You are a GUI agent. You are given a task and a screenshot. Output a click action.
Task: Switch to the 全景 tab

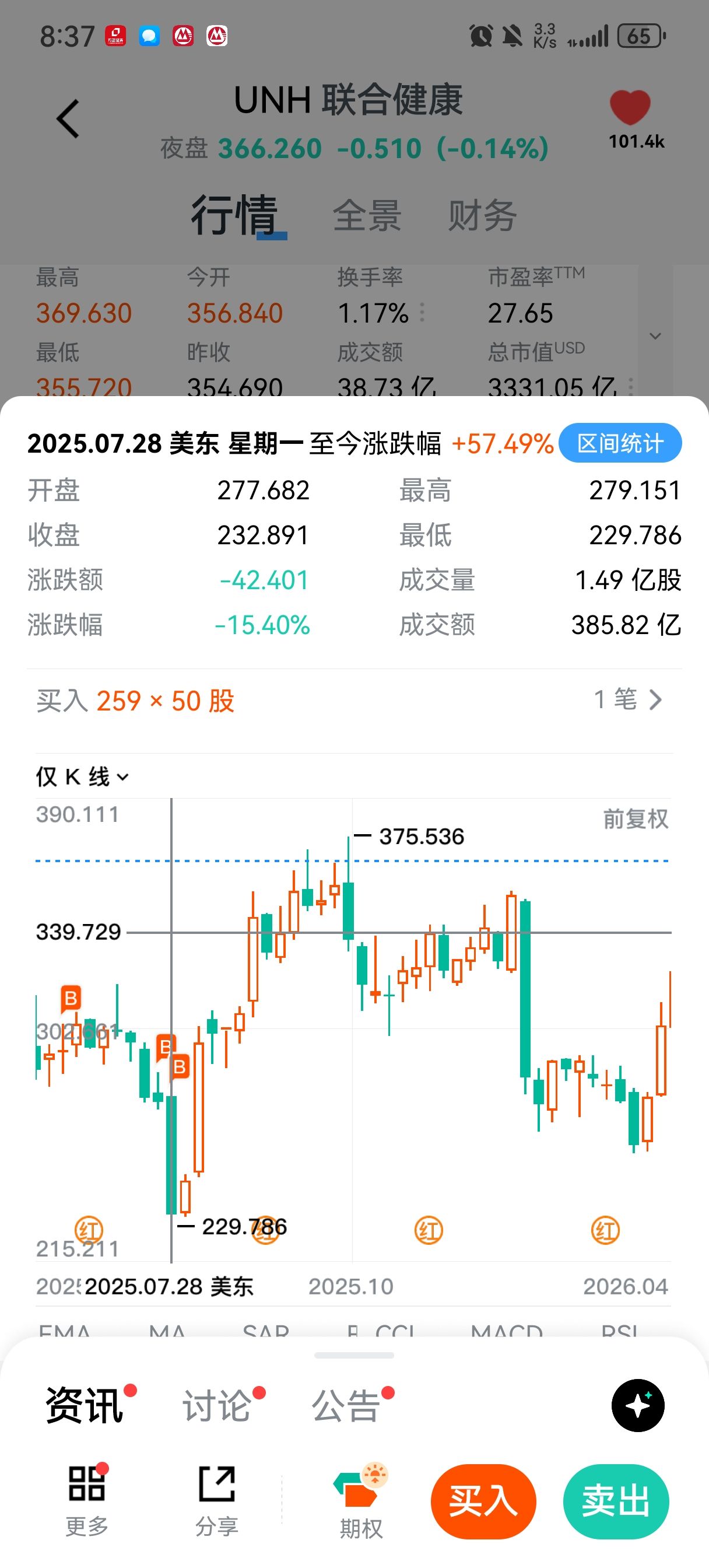pos(367,215)
